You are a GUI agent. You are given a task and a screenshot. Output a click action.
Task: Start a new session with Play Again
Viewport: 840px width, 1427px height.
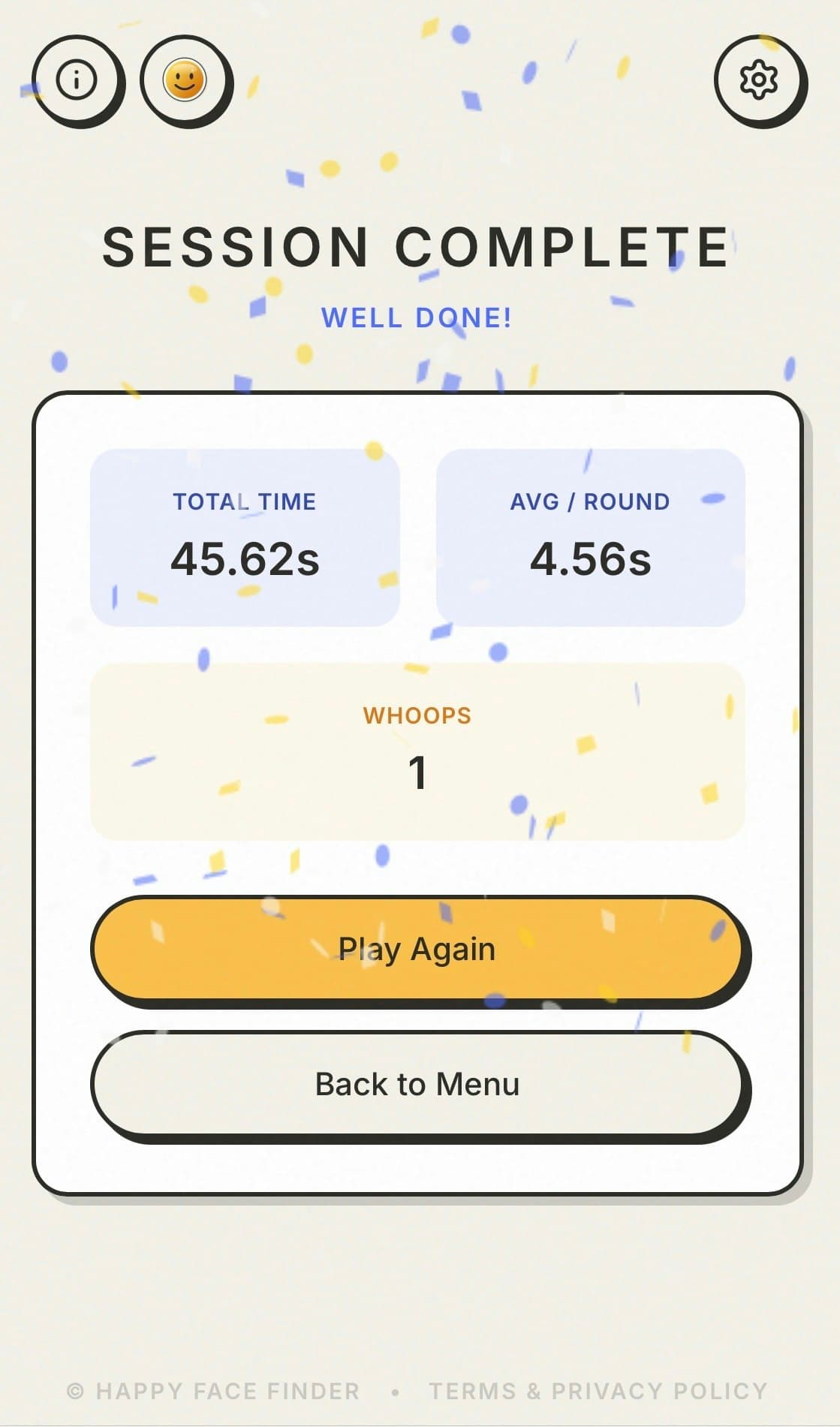[417, 949]
